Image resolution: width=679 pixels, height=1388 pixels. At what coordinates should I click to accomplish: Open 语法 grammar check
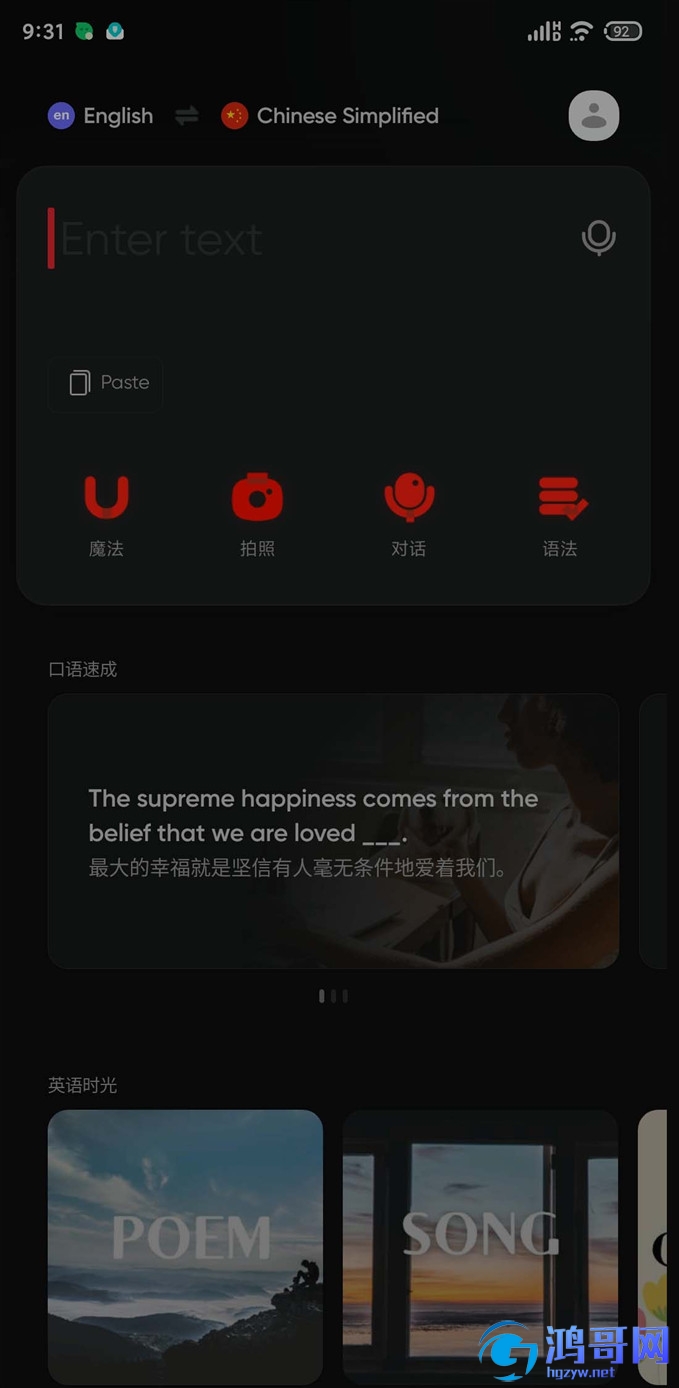pyautogui.click(x=560, y=514)
